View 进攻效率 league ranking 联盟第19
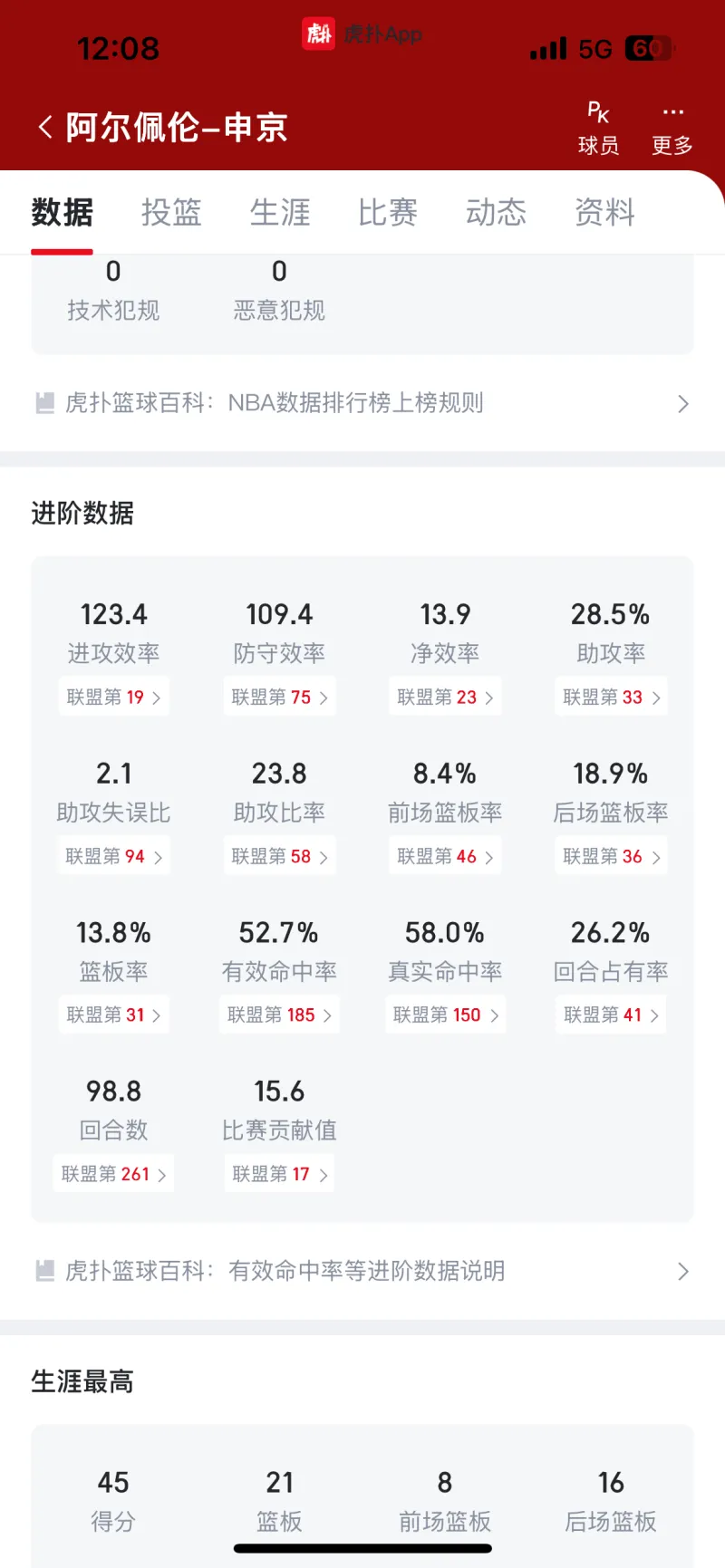 point(113,697)
